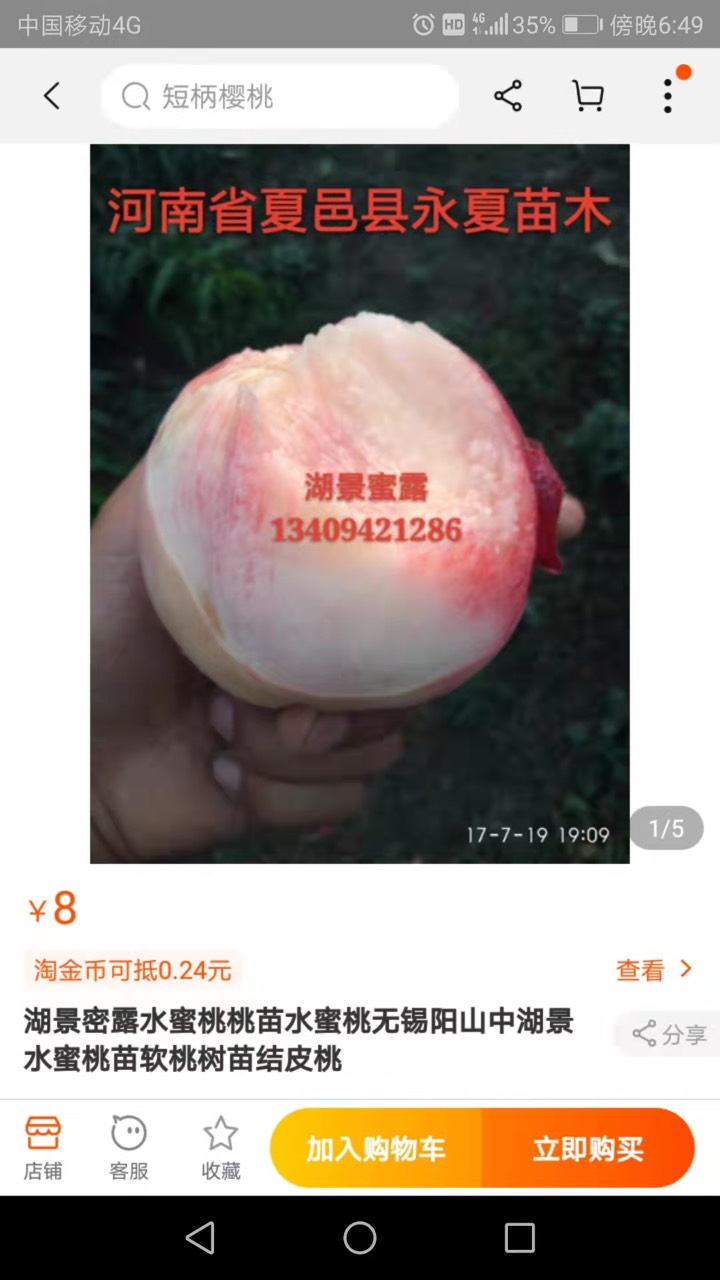
Task: Open the peach product image
Action: pyautogui.click(x=360, y=503)
